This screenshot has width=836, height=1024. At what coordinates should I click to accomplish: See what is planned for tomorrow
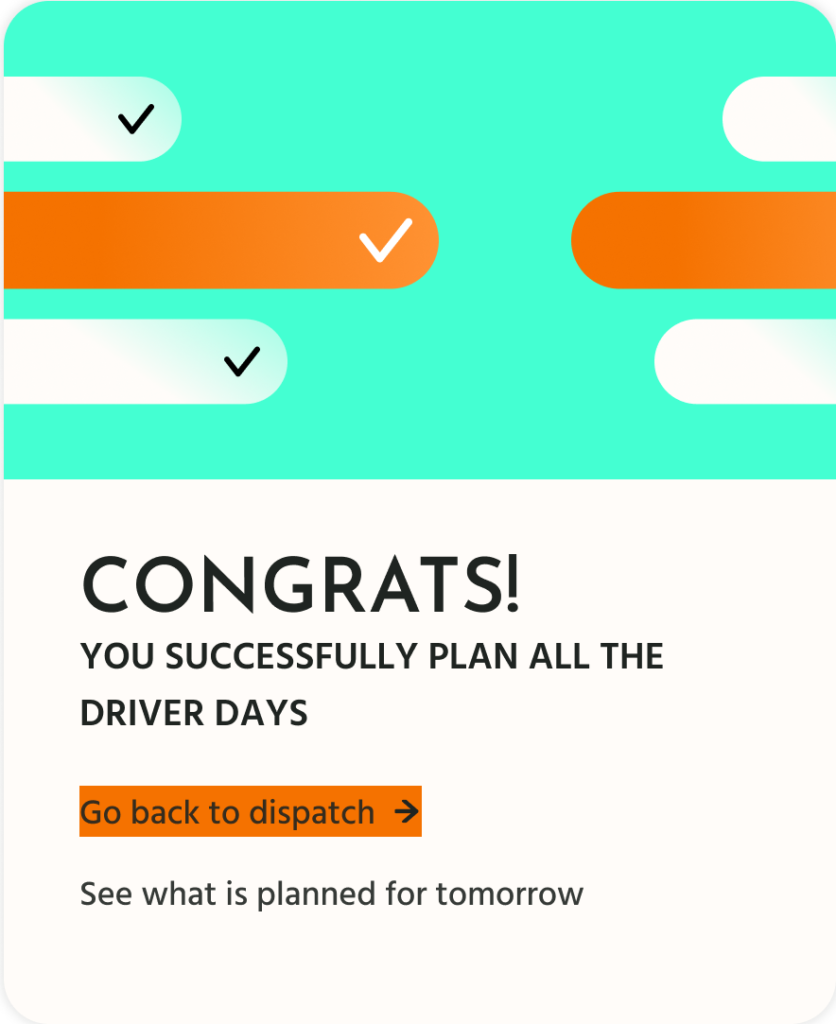[331, 893]
